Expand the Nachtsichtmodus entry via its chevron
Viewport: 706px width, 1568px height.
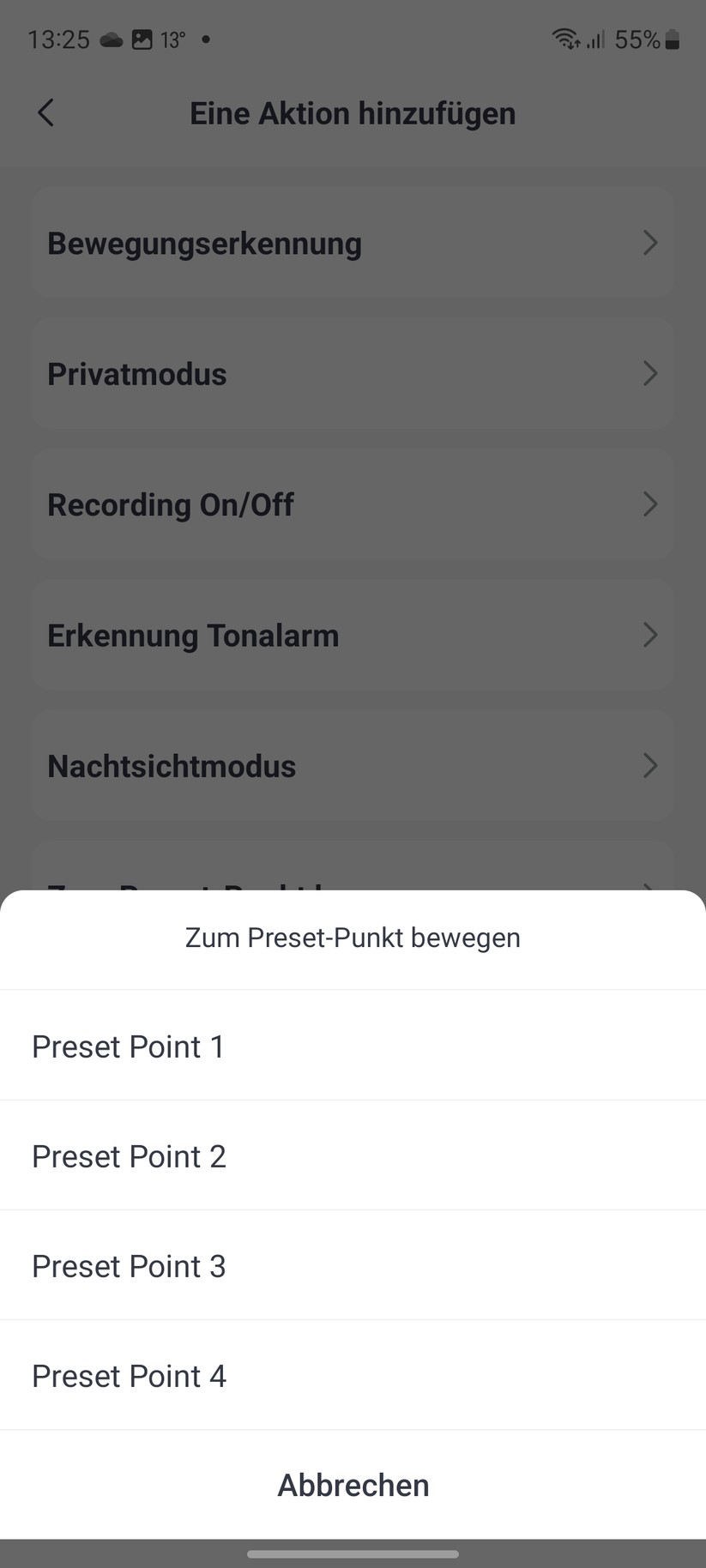(650, 766)
